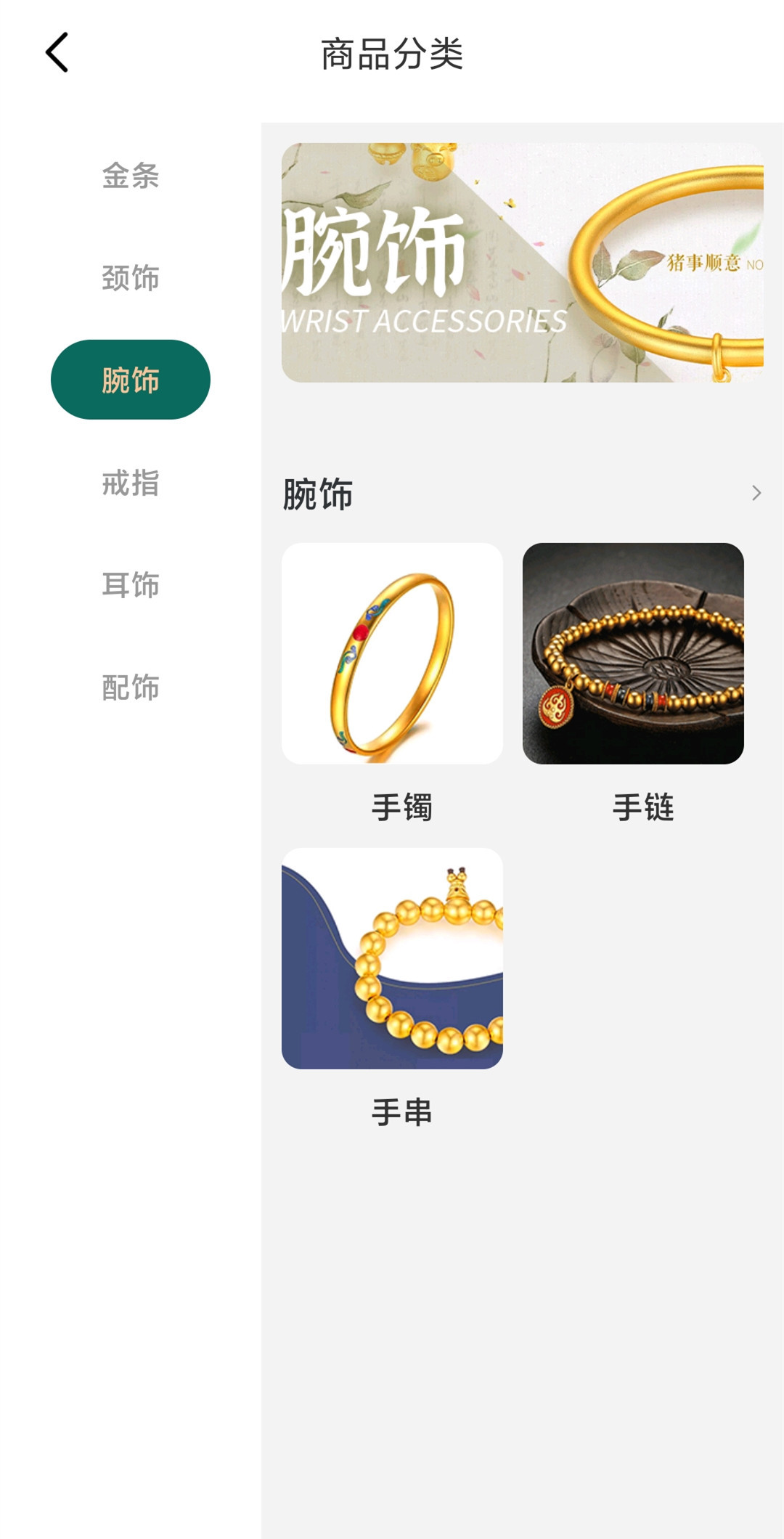Open the 手镯 product thumbnail
The image size is (784, 1539).
point(394,653)
